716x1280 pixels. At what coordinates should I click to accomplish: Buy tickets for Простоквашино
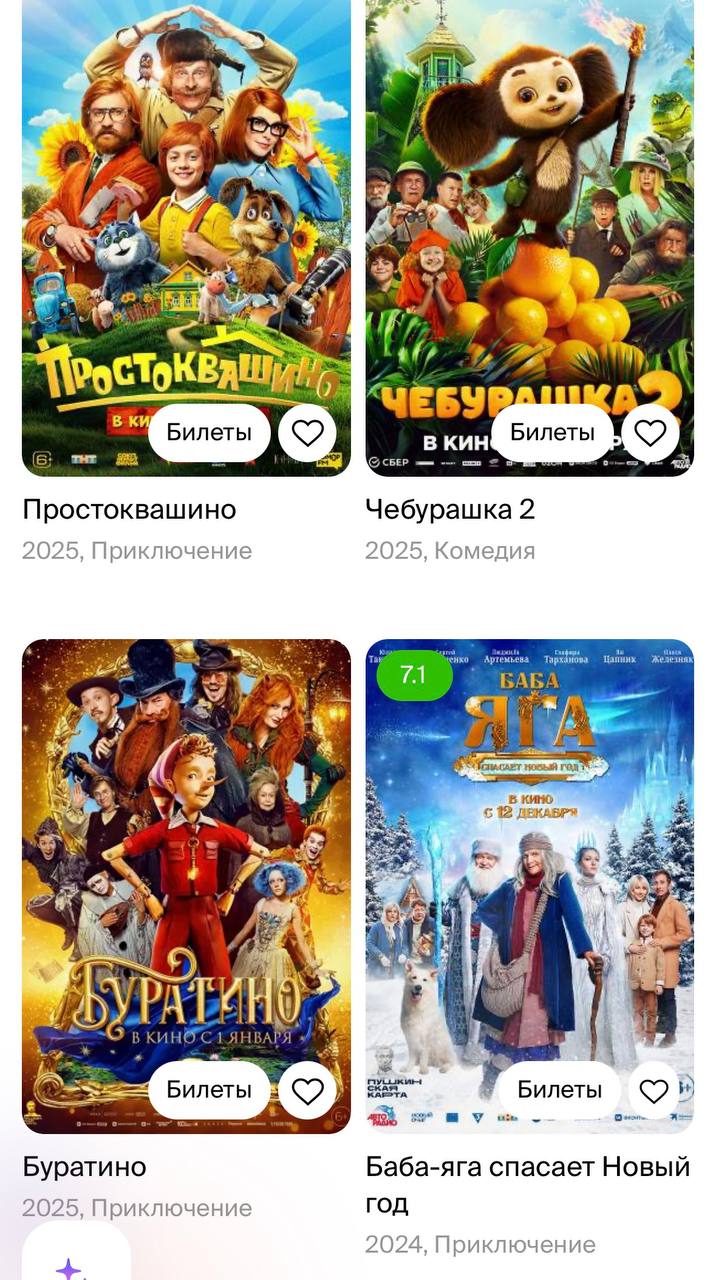(210, 433)
